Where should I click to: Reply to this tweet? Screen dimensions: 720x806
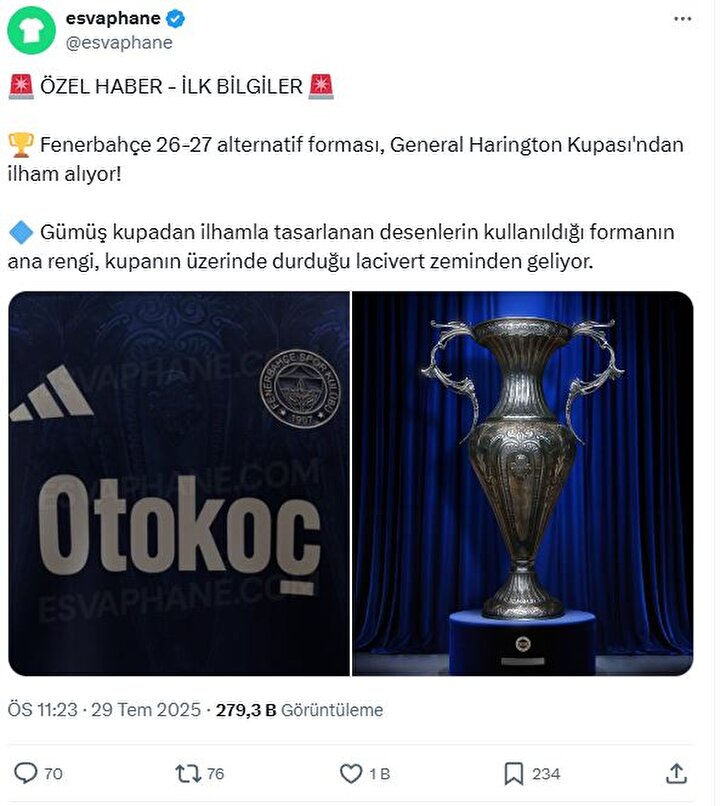(28, 773)
